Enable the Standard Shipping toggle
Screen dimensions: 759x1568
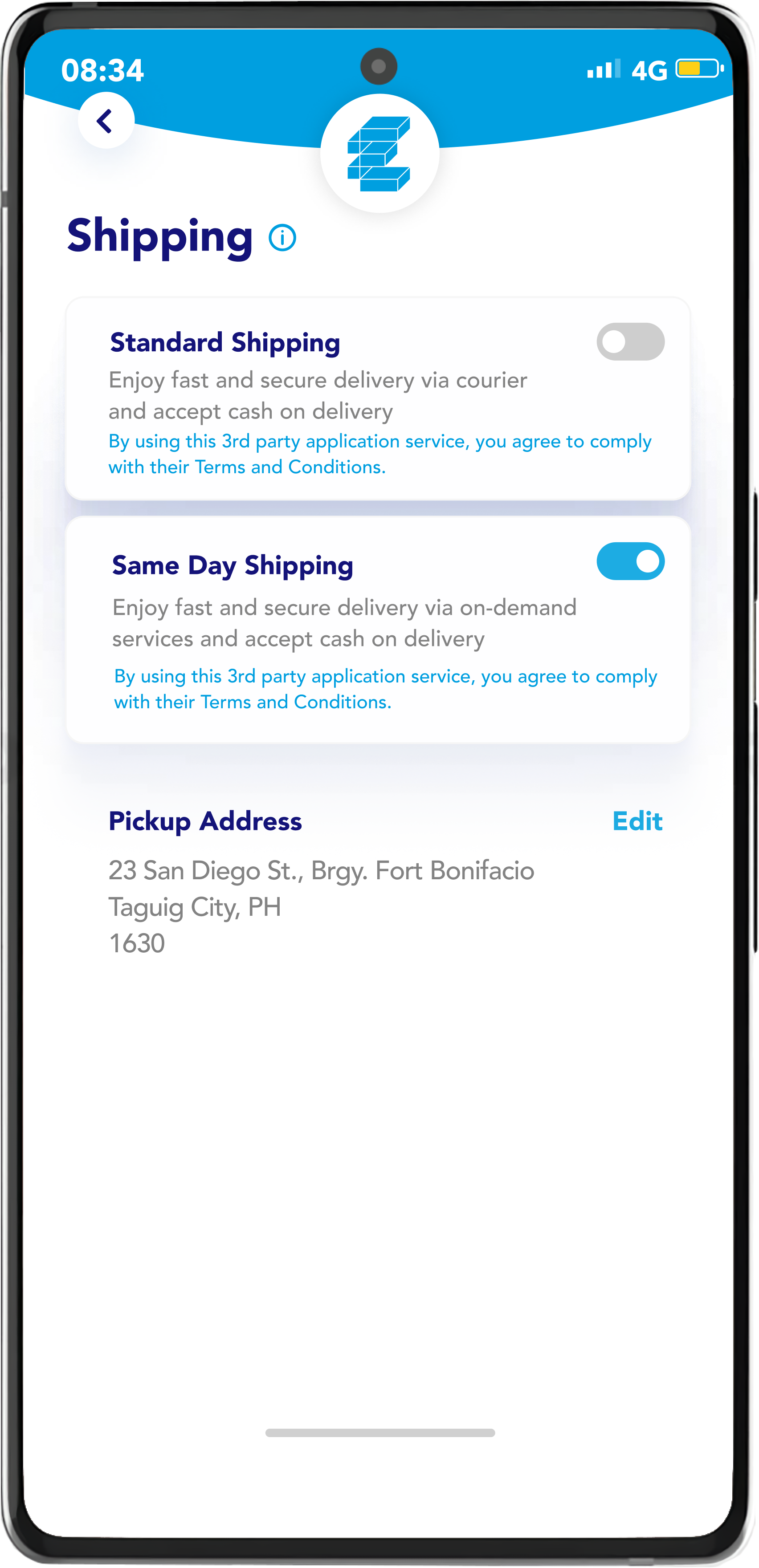pyautogui.click(x=630, y=341)
